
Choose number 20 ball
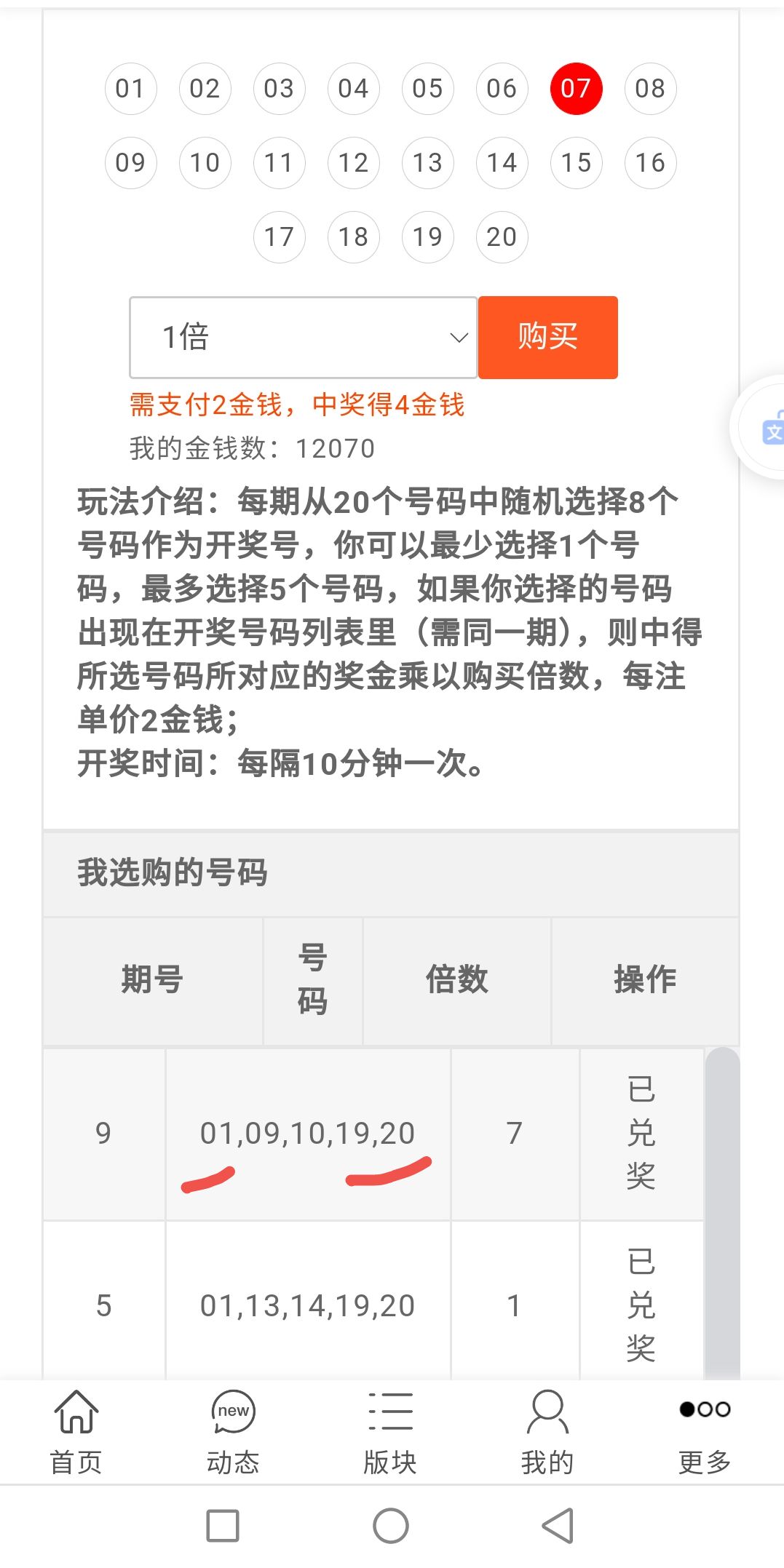click(x=502, y=237)
